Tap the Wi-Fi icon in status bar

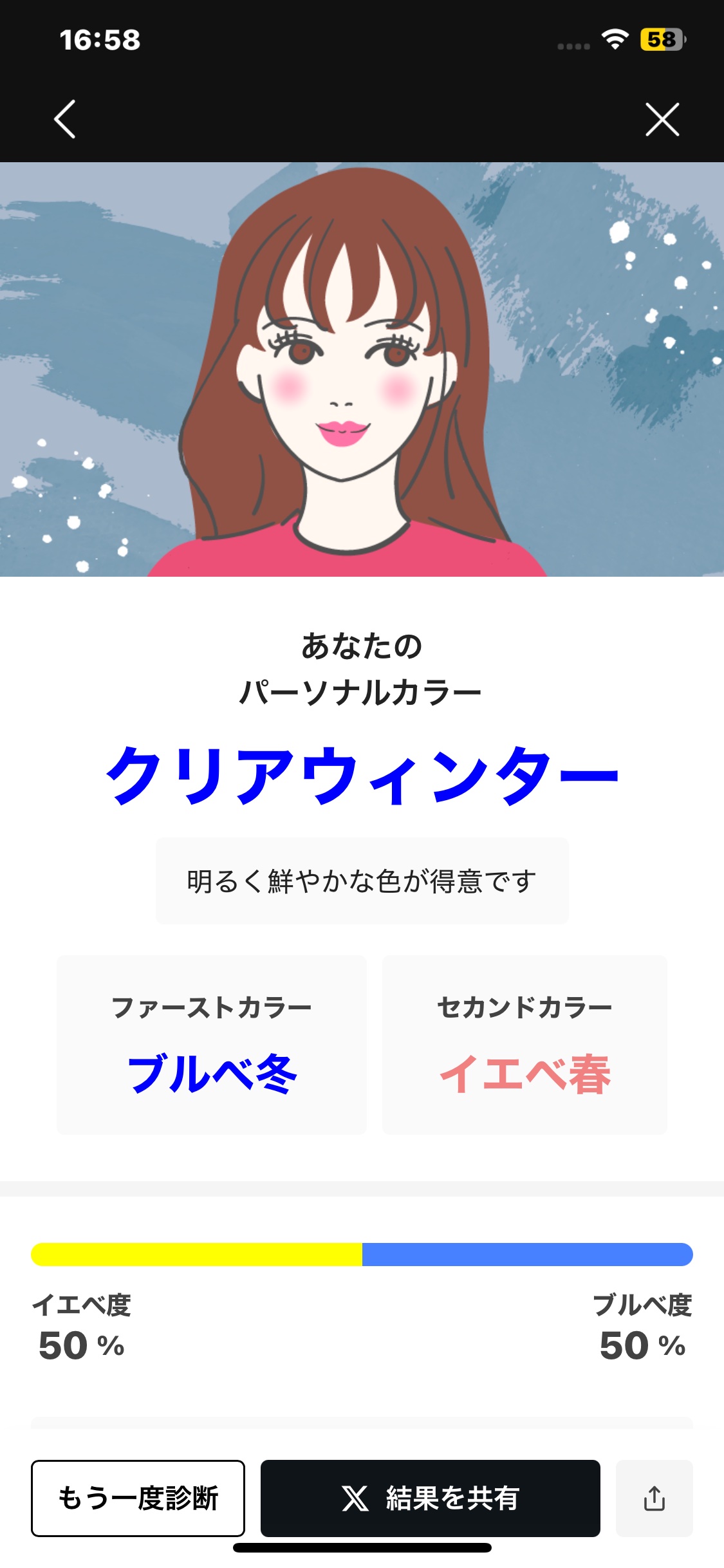(x=613, y=40)
